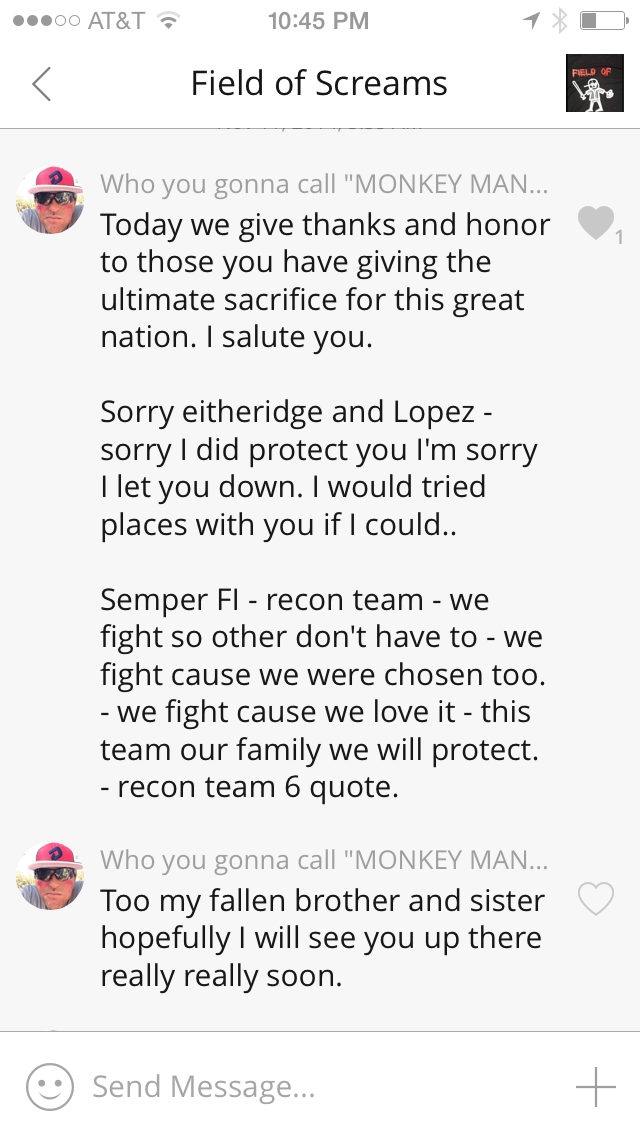Open sender avatar beside 'Today we give thanks' message
This screenshot has height=1136, width=640.
49,200
